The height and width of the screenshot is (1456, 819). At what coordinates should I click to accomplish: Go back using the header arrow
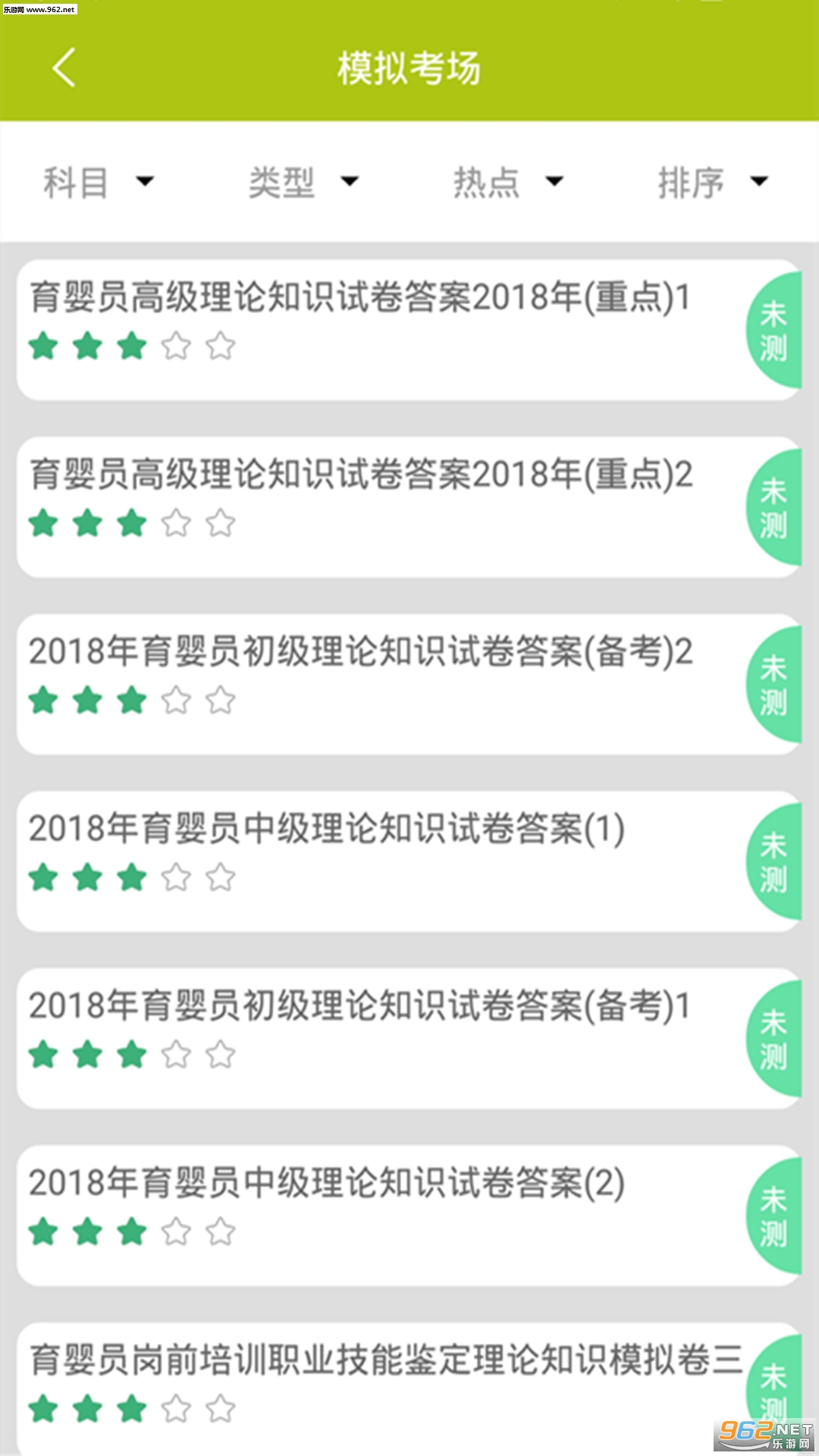(x=64, y=67)
